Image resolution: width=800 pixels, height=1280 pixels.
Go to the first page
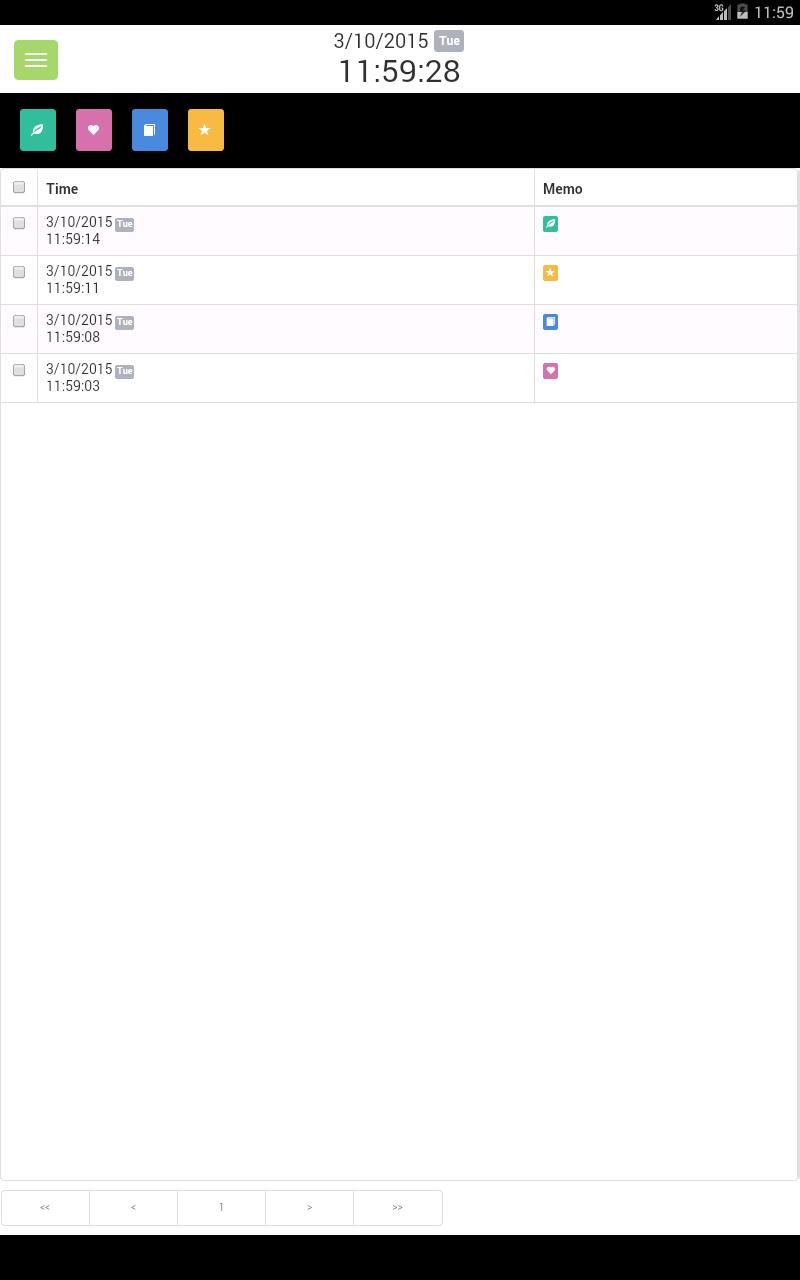pyautogui.click(x=45, y=1208)
